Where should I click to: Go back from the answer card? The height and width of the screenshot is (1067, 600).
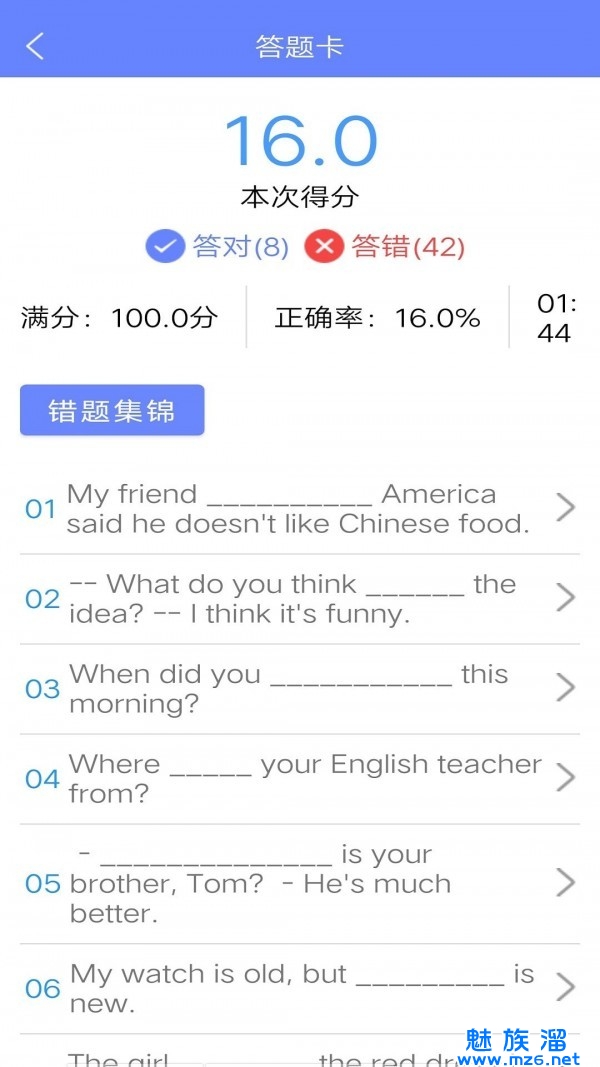click(x=36, y=46)
